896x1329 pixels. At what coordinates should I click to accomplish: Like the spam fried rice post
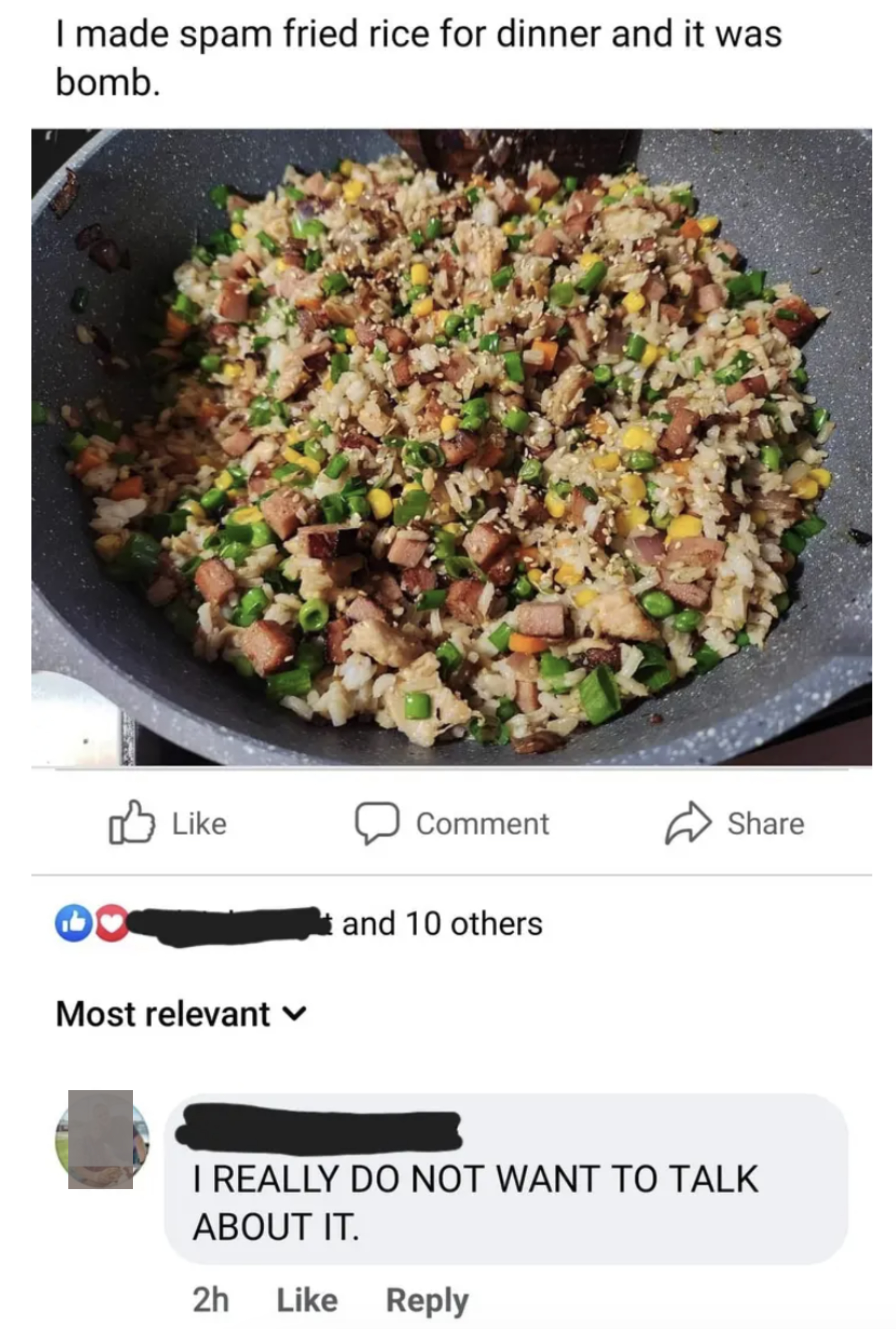(168, 823)
